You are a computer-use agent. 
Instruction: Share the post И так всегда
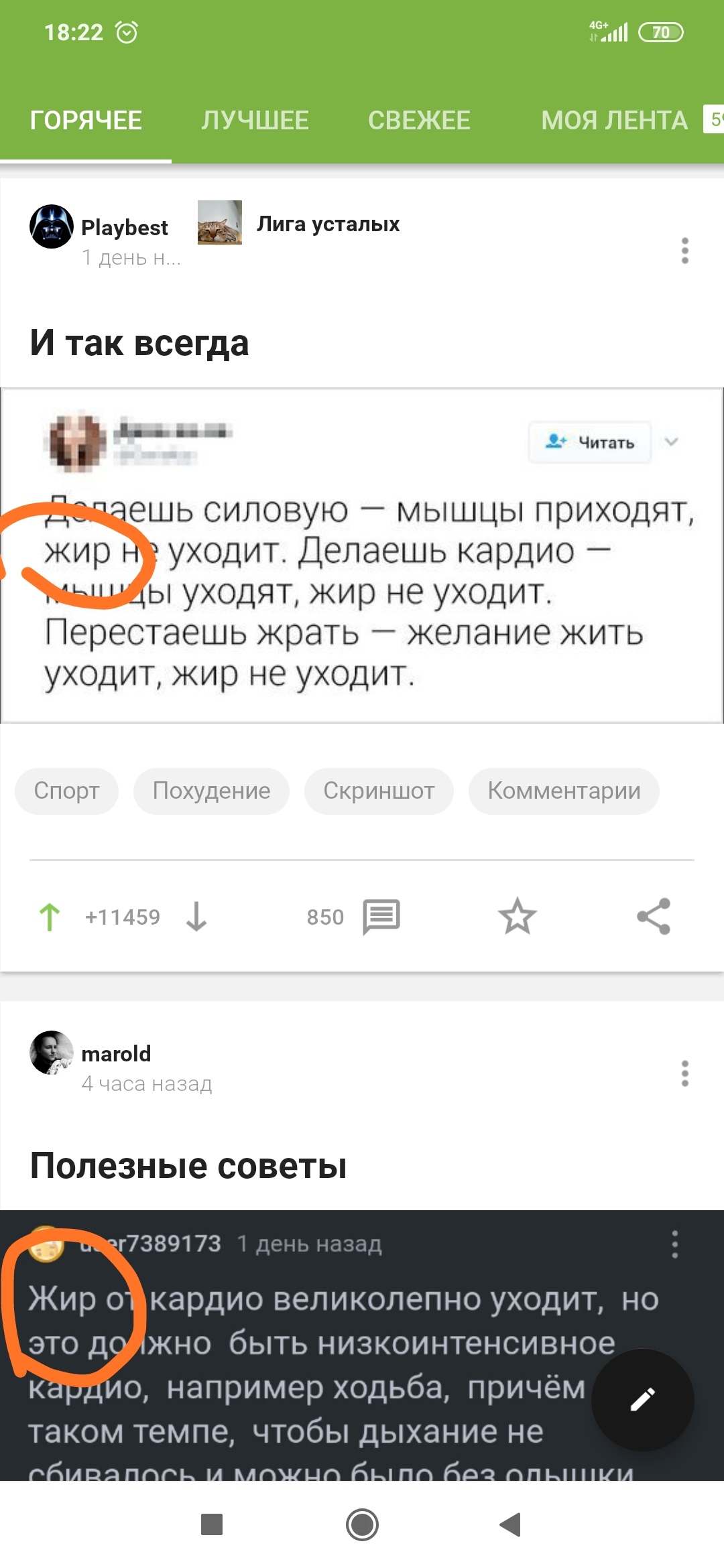(654, 917)
